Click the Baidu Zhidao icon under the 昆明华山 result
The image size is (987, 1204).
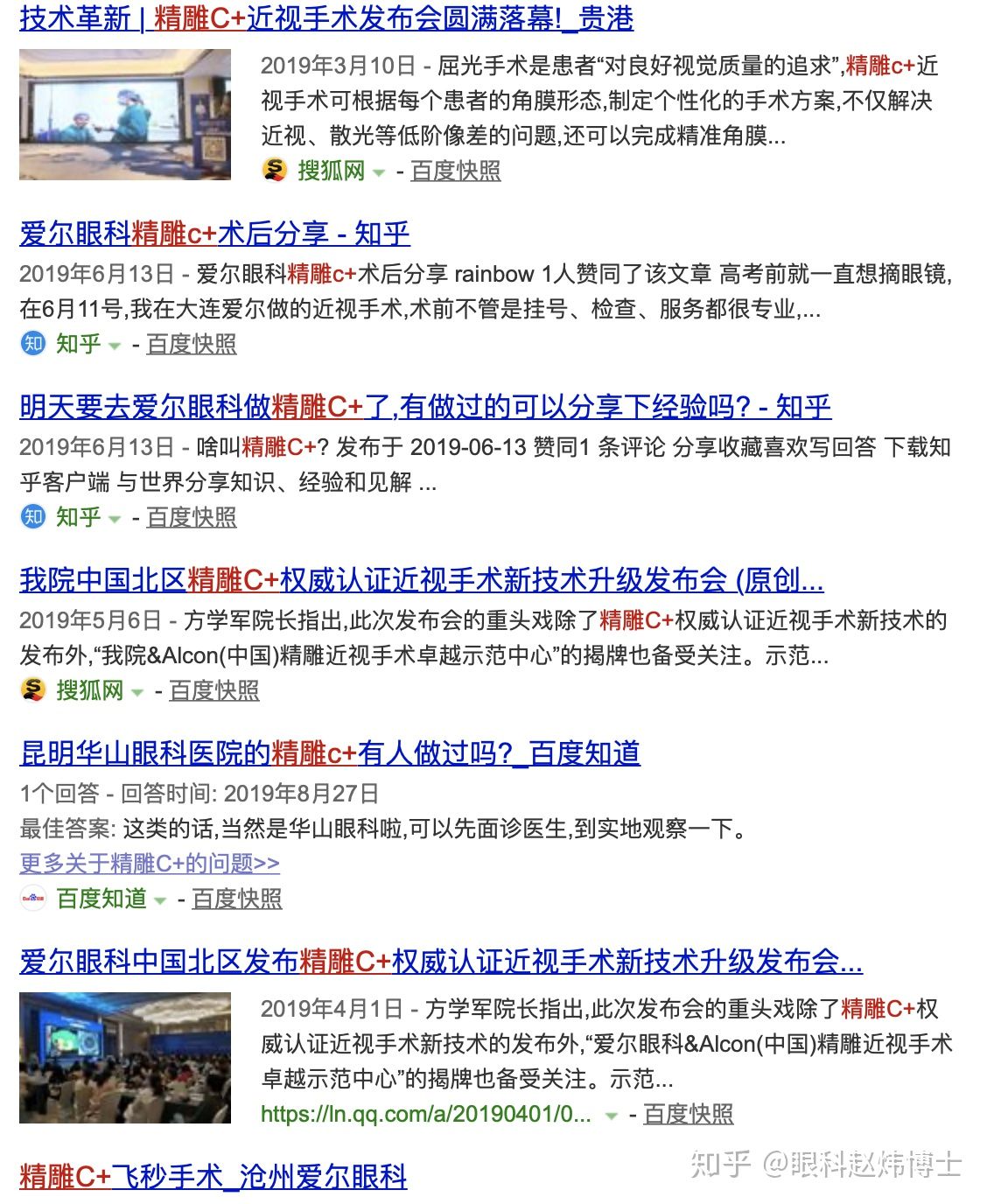(x=33, y=899)
